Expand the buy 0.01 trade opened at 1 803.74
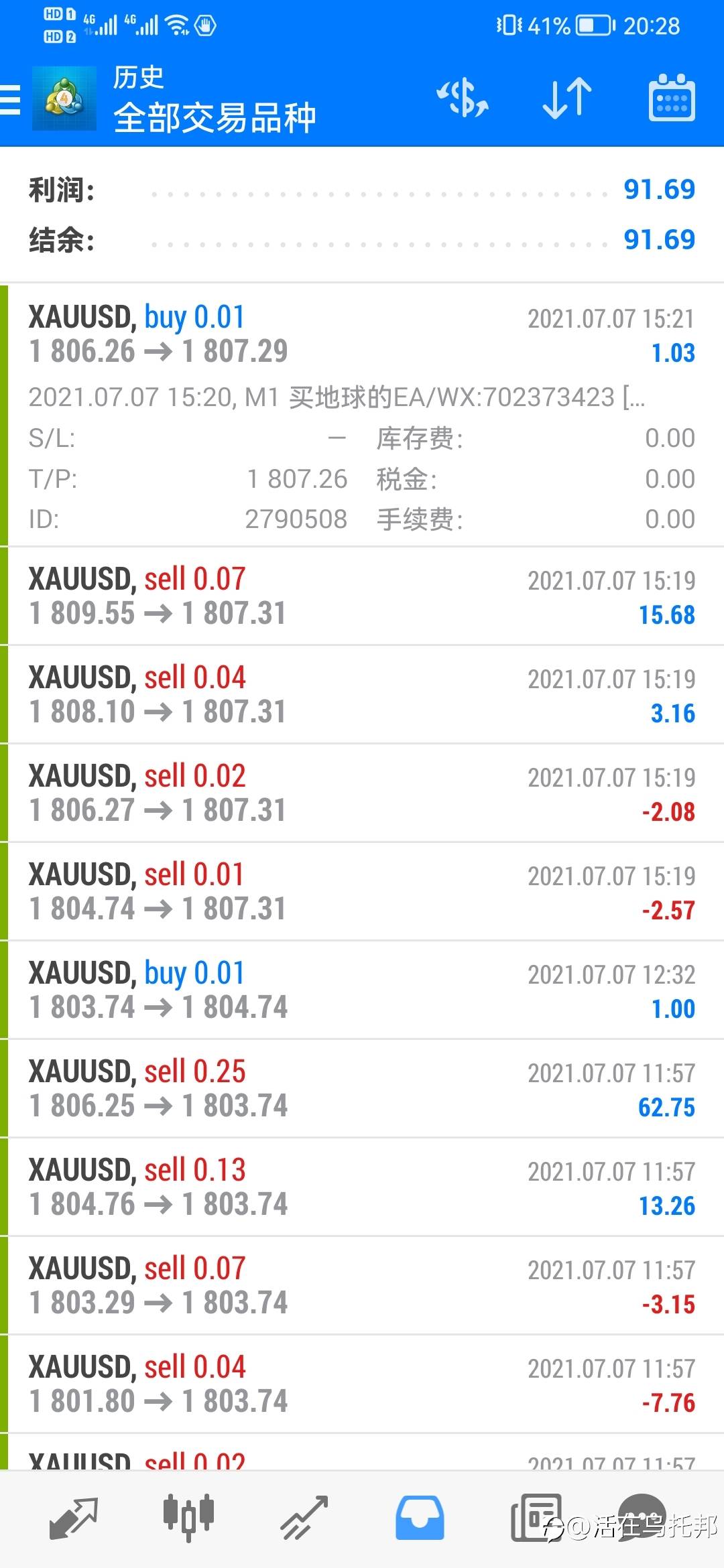Viewport: 724px width, 1568px height. [x=362, y=990]
